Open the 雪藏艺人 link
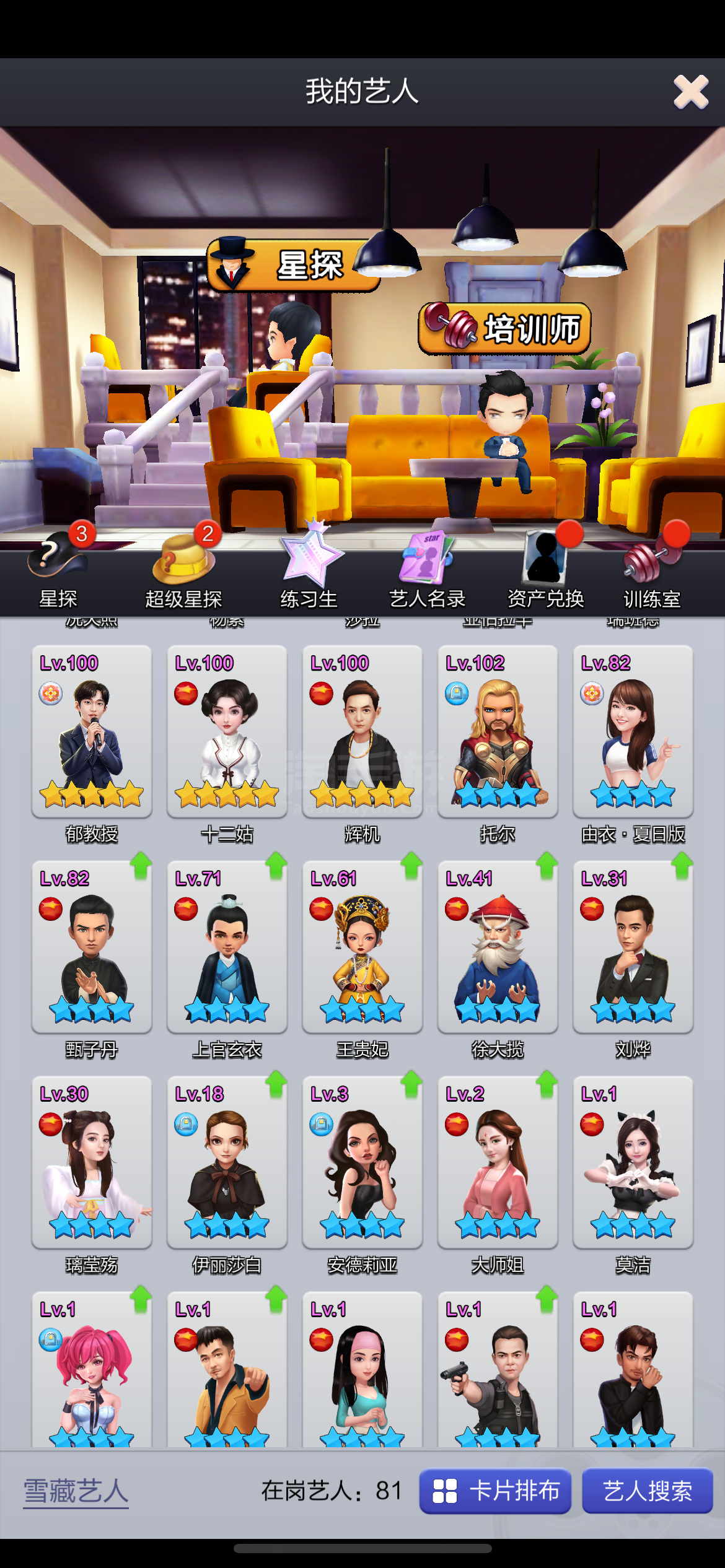This screenshot has height=1568, width=725. coord(76,1491)
